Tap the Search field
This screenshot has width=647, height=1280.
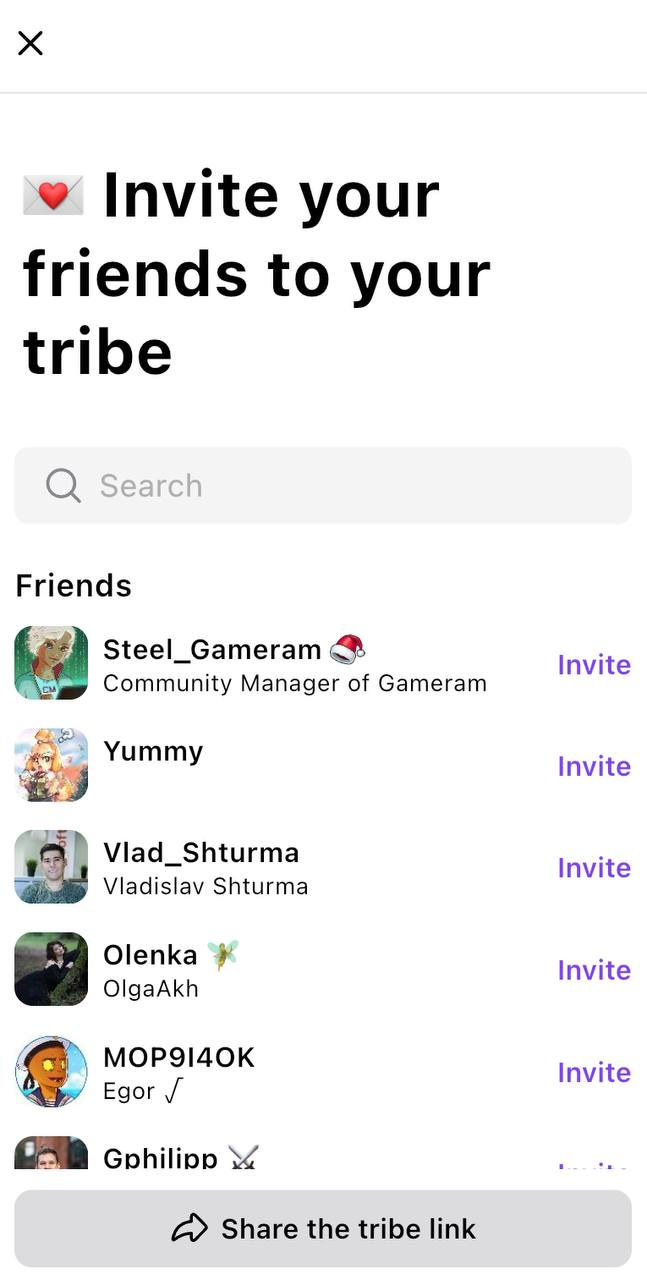point(323,486)
